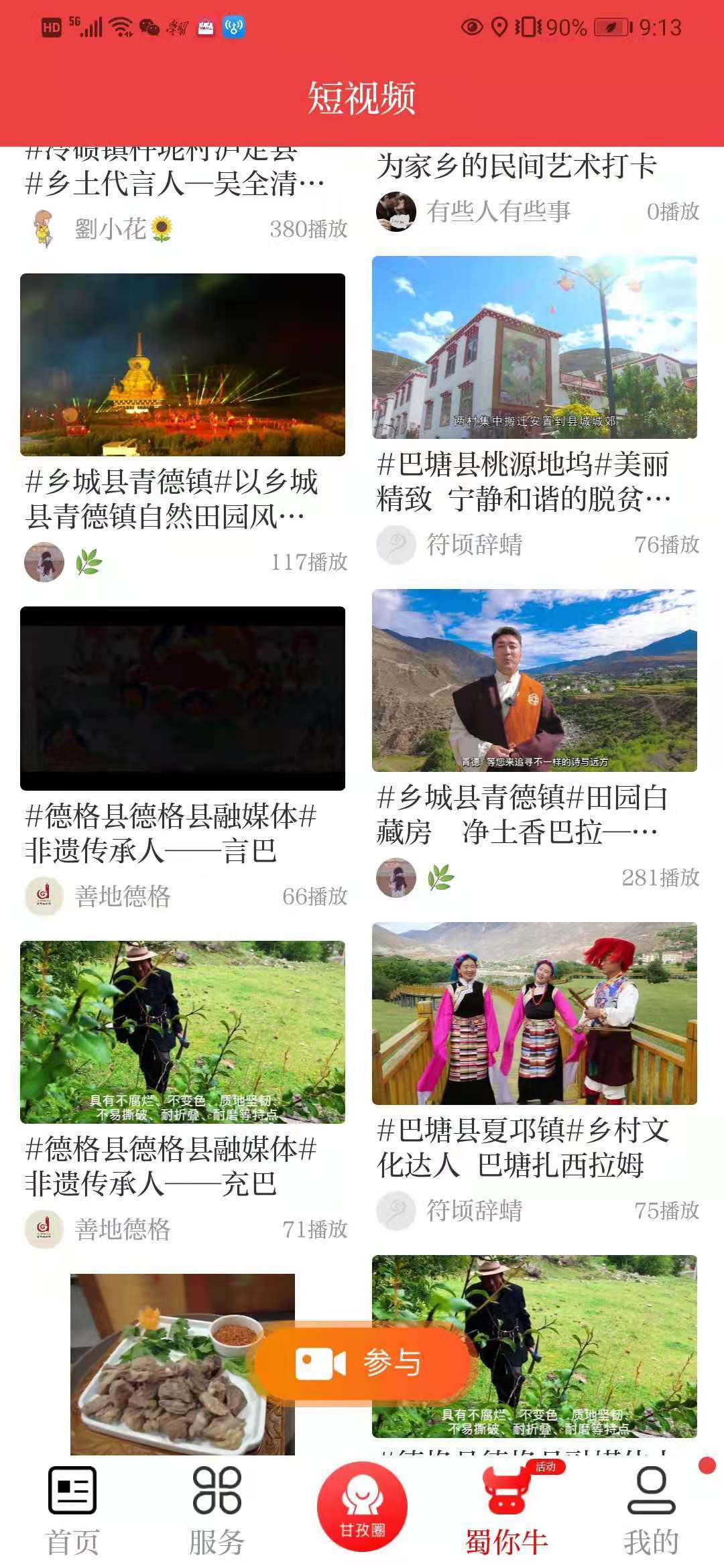This screenshot has width=724, height=1568.
Task: Go to the 甘孜圈 center tab
Action: 362,1506
